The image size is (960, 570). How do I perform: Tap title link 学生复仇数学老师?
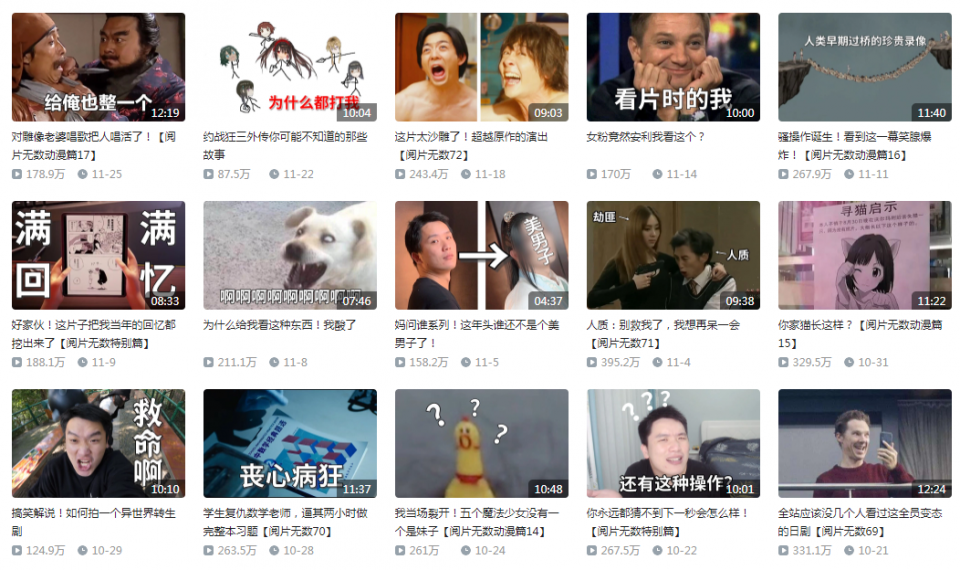tap(285, 513)
